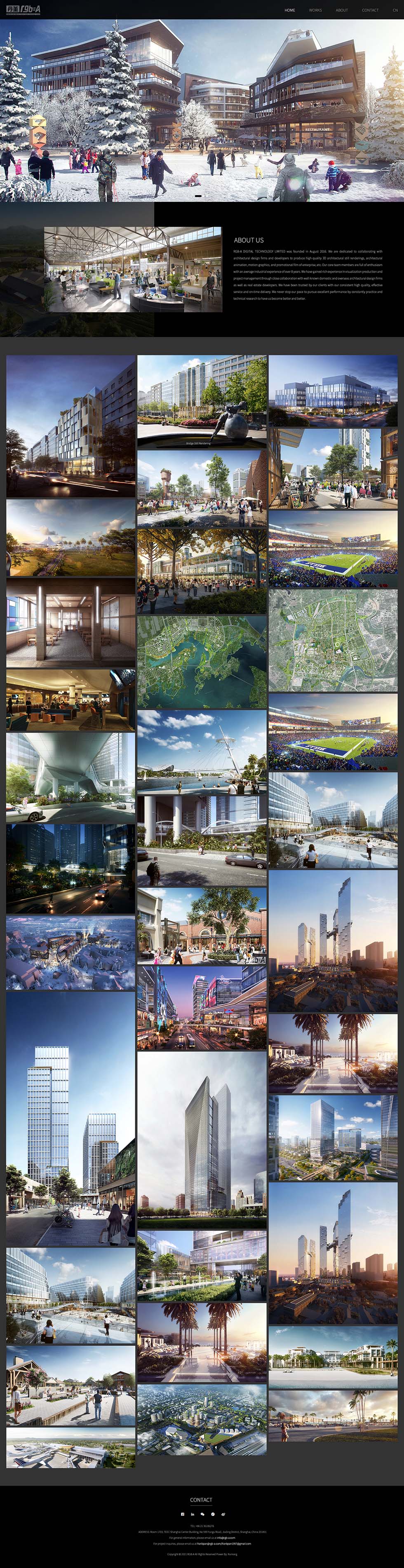Open the cable bridge over water rendering
Image resolution: width=404 pixels, height=1568 pixels.
click(x=202, y=751)
